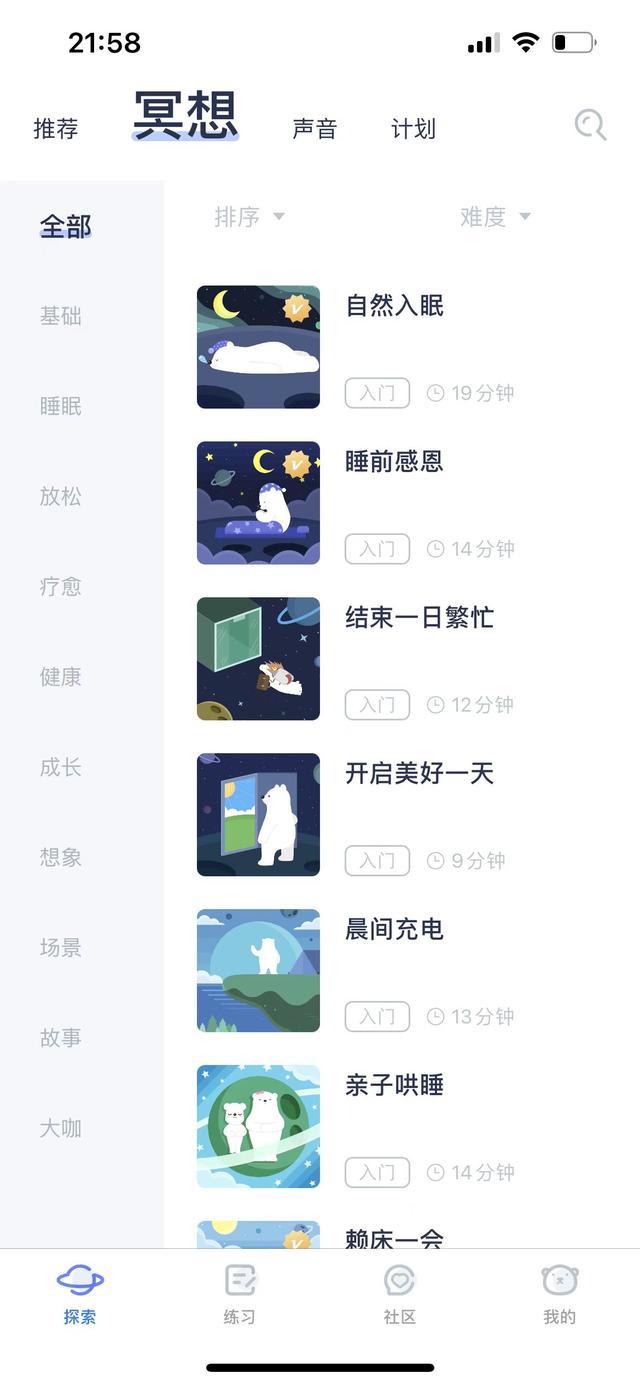Select the 放松 category in the sidebar
The height and width of the screenshot is (1385, 640).
coord(61,496)
